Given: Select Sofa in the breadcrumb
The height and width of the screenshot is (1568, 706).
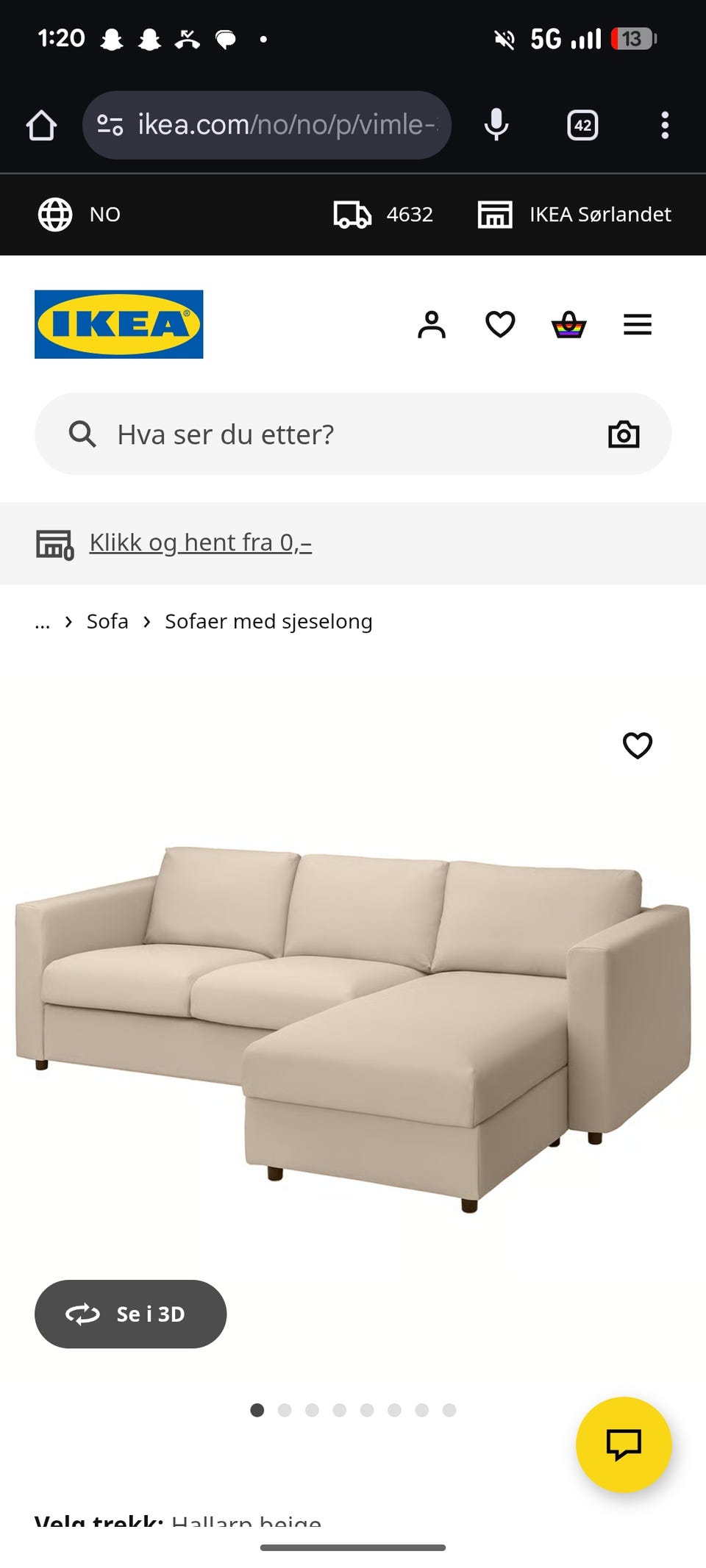Looking at the screenshot, I should pyautogui.click(x=107, y=621).
